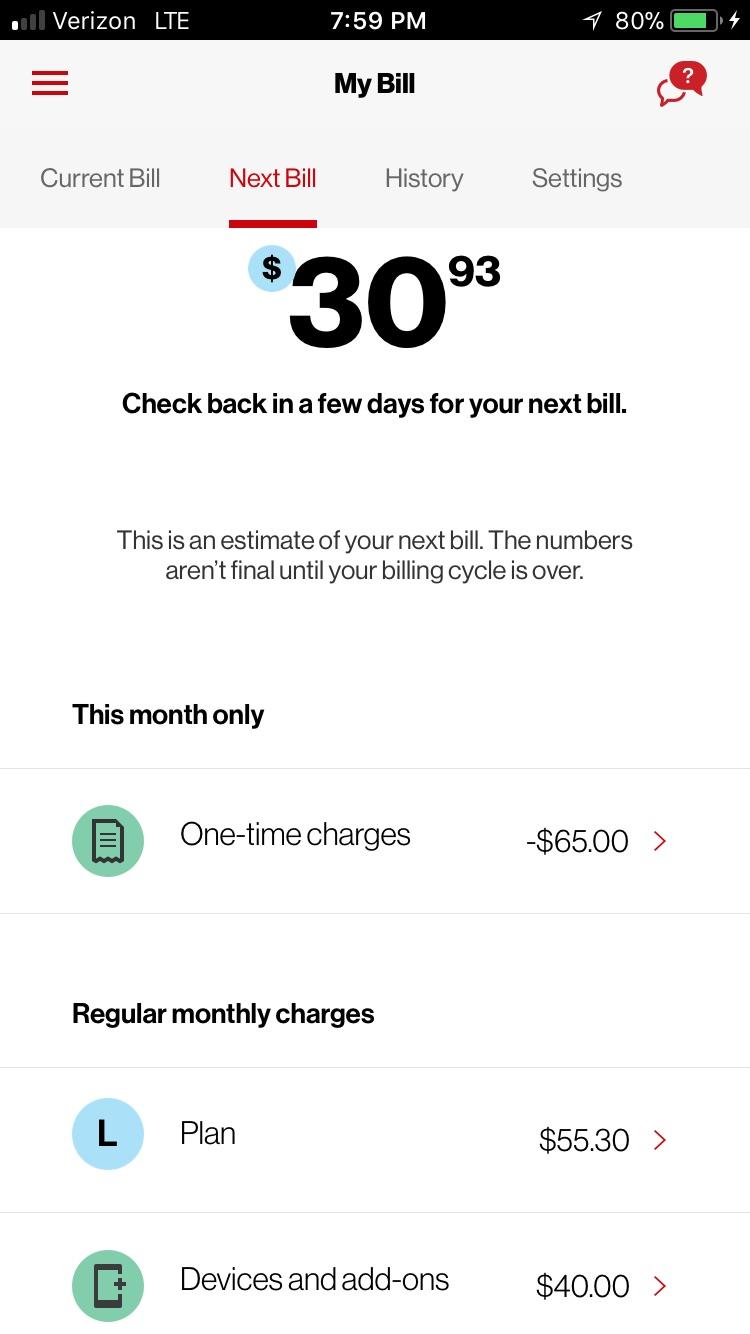Expand the One-time charges details
The image size is (750, 1334).
pyautogui.click(x=659, y=841)
